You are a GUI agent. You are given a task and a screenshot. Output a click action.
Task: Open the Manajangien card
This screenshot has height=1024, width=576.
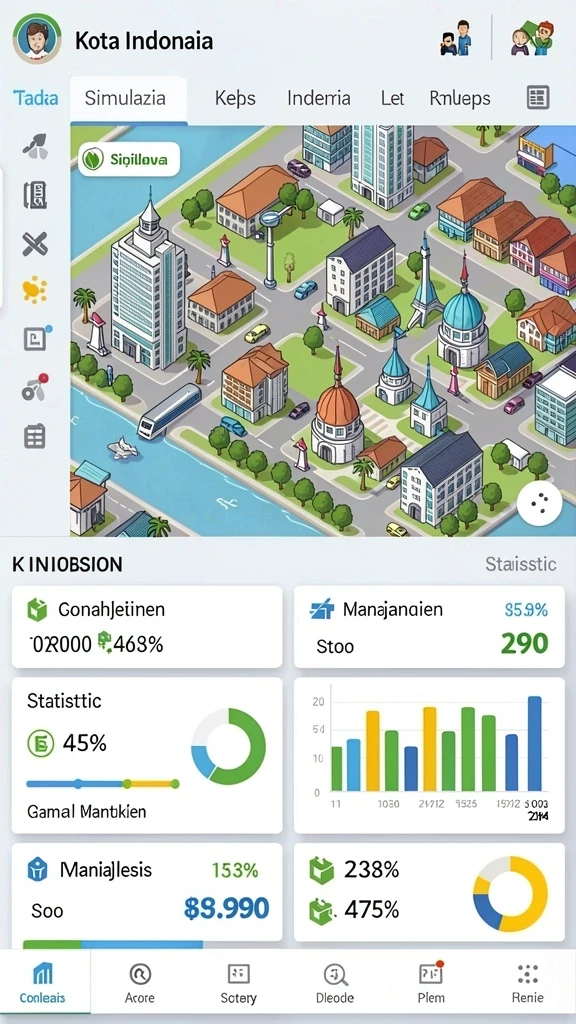(x=429, y=627)
